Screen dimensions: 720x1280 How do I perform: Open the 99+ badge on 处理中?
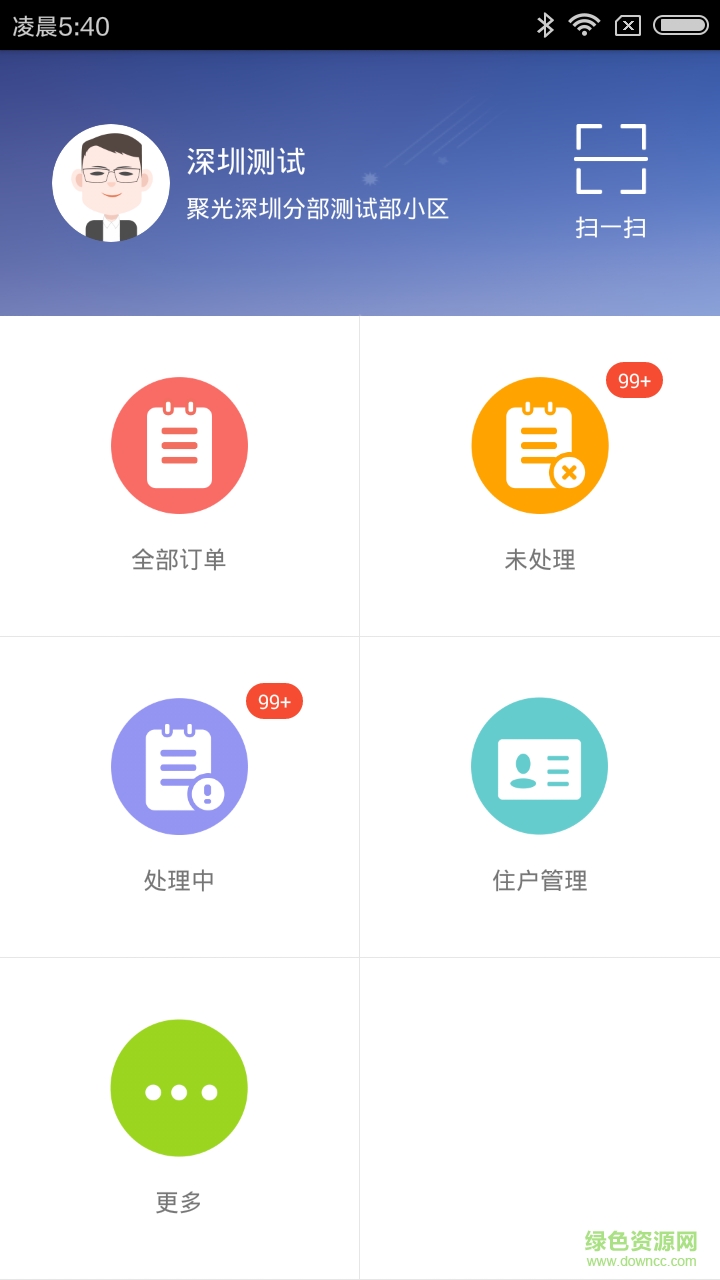[273, 702]
